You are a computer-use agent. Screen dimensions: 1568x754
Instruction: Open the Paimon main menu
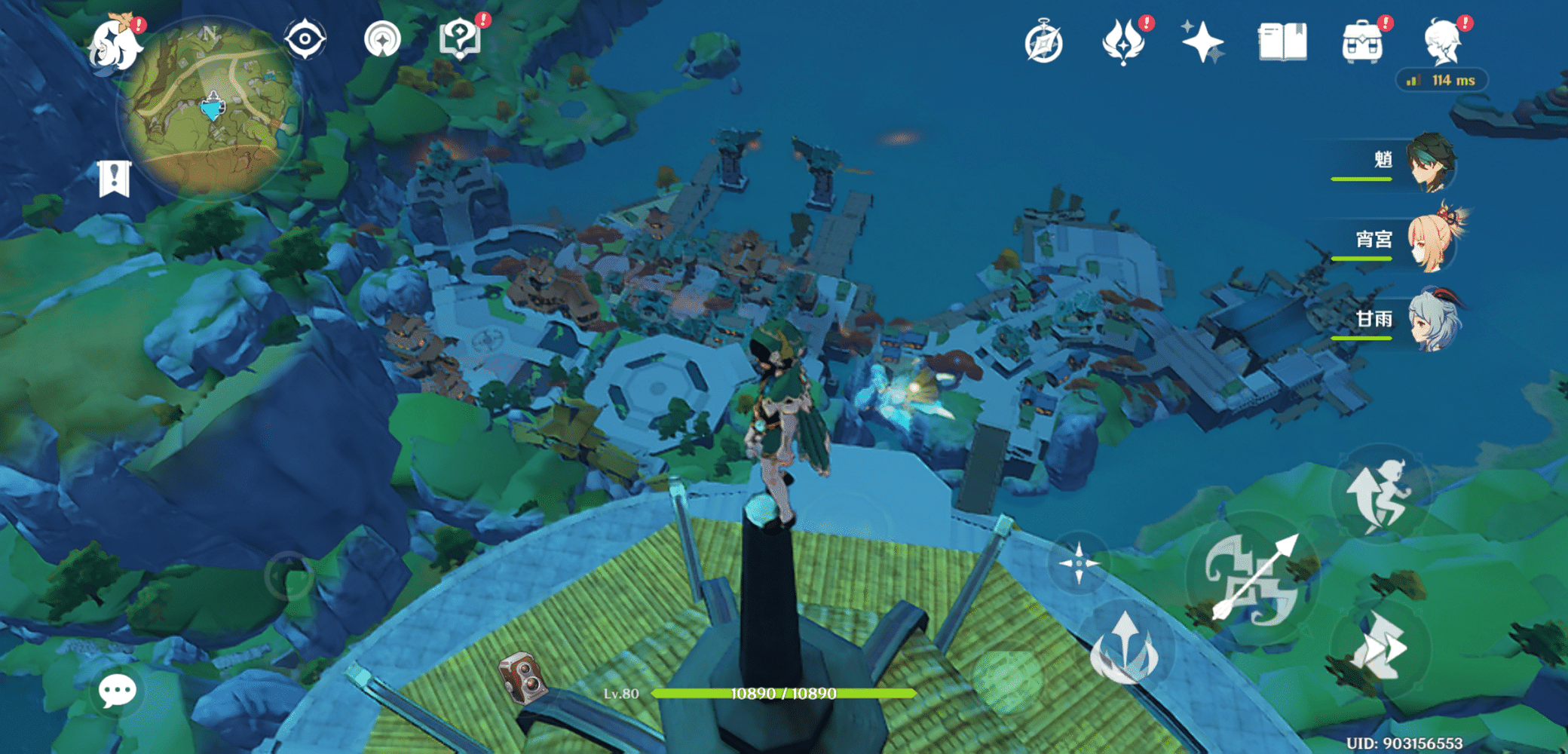pos(115,45)
